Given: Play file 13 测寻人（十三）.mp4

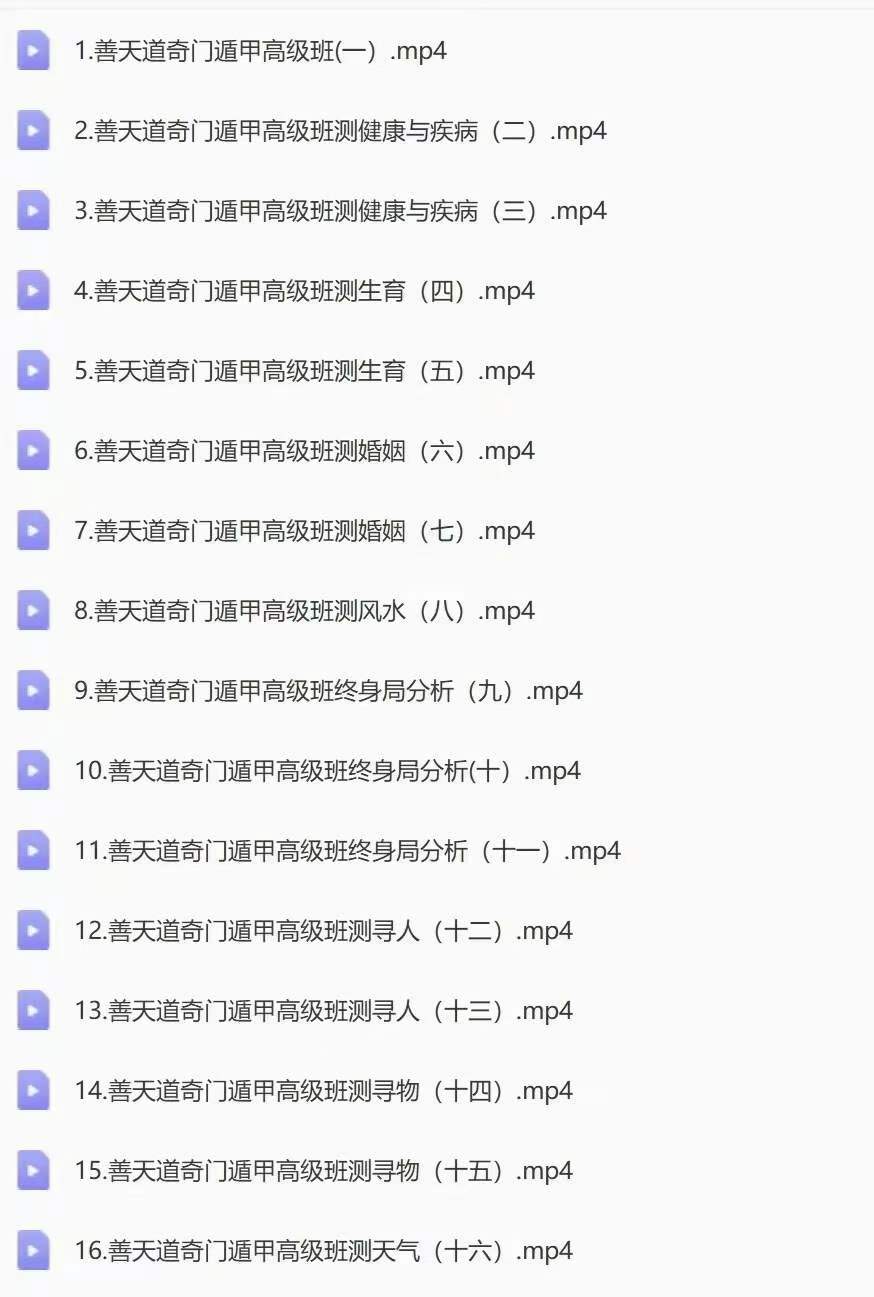Looking at the screenshot, I should coord(323,1011).
